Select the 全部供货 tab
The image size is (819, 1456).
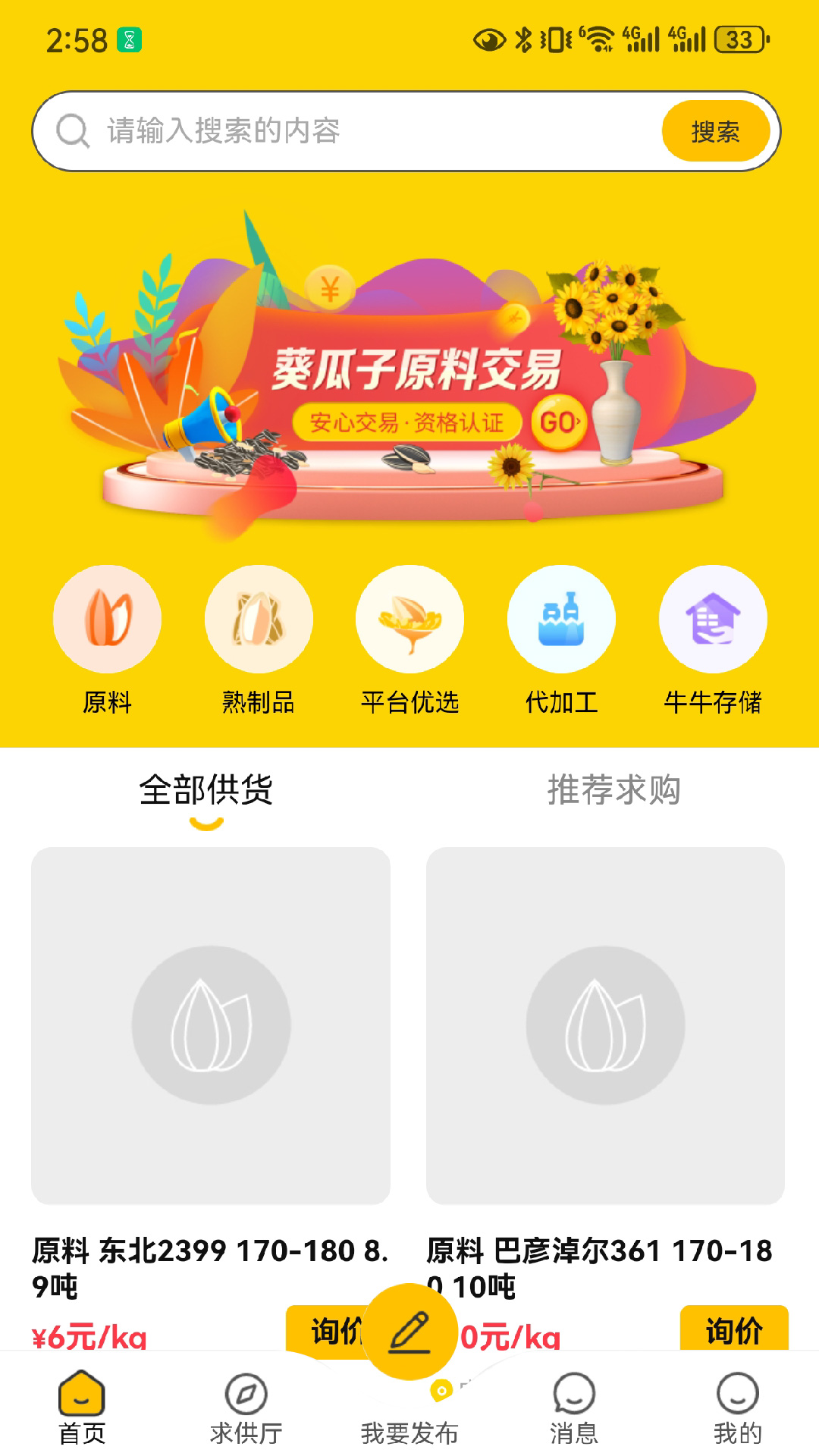pos(205,791)
